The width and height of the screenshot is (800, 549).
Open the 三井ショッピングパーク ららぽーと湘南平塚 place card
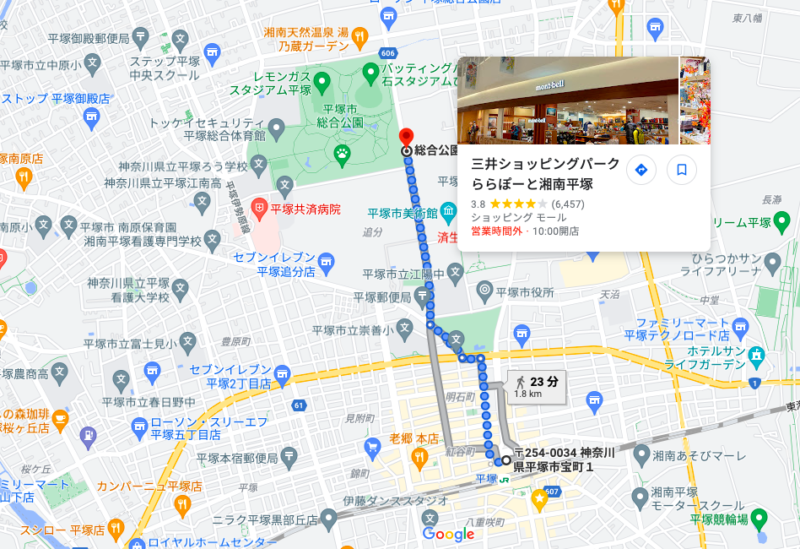[x=545, y=175]
